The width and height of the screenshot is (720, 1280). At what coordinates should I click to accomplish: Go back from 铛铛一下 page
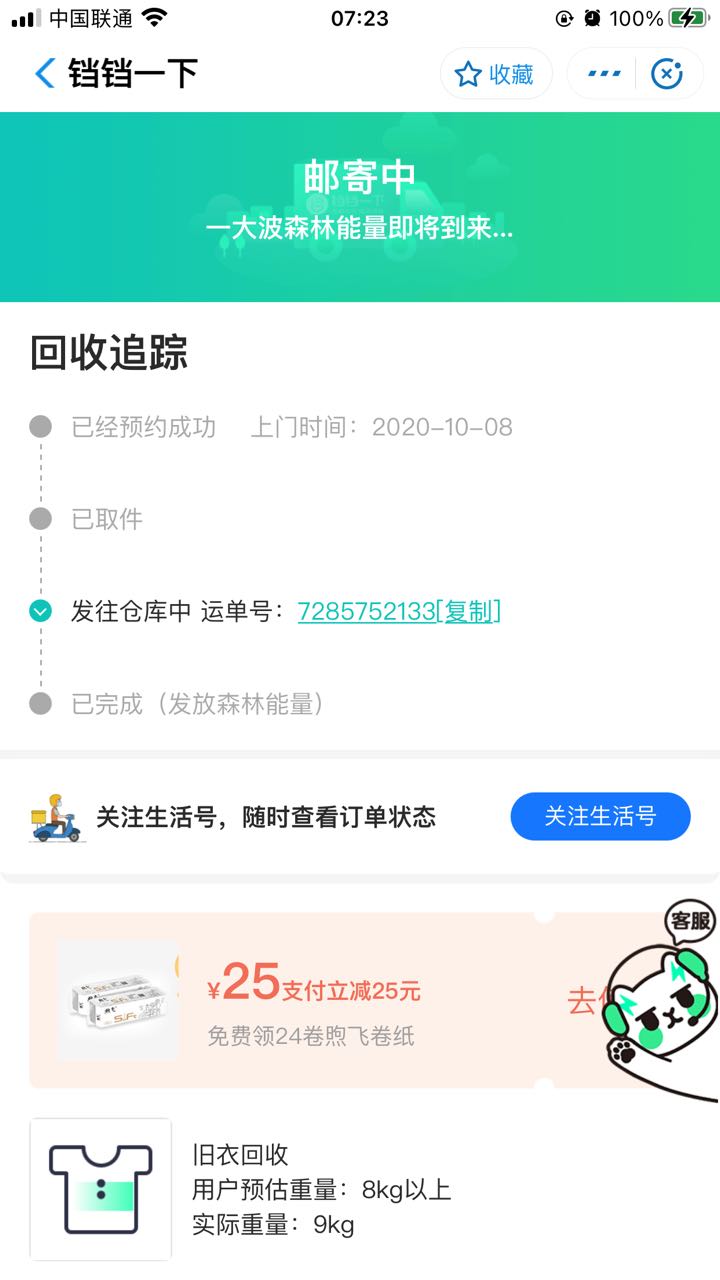[45, 73]
